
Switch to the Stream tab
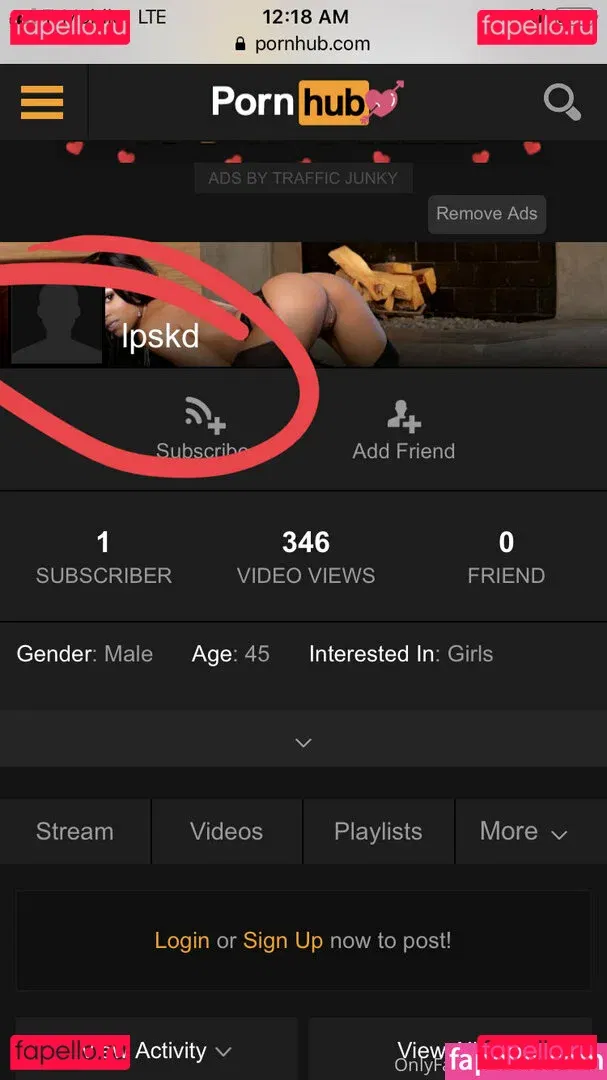[75, 831]
